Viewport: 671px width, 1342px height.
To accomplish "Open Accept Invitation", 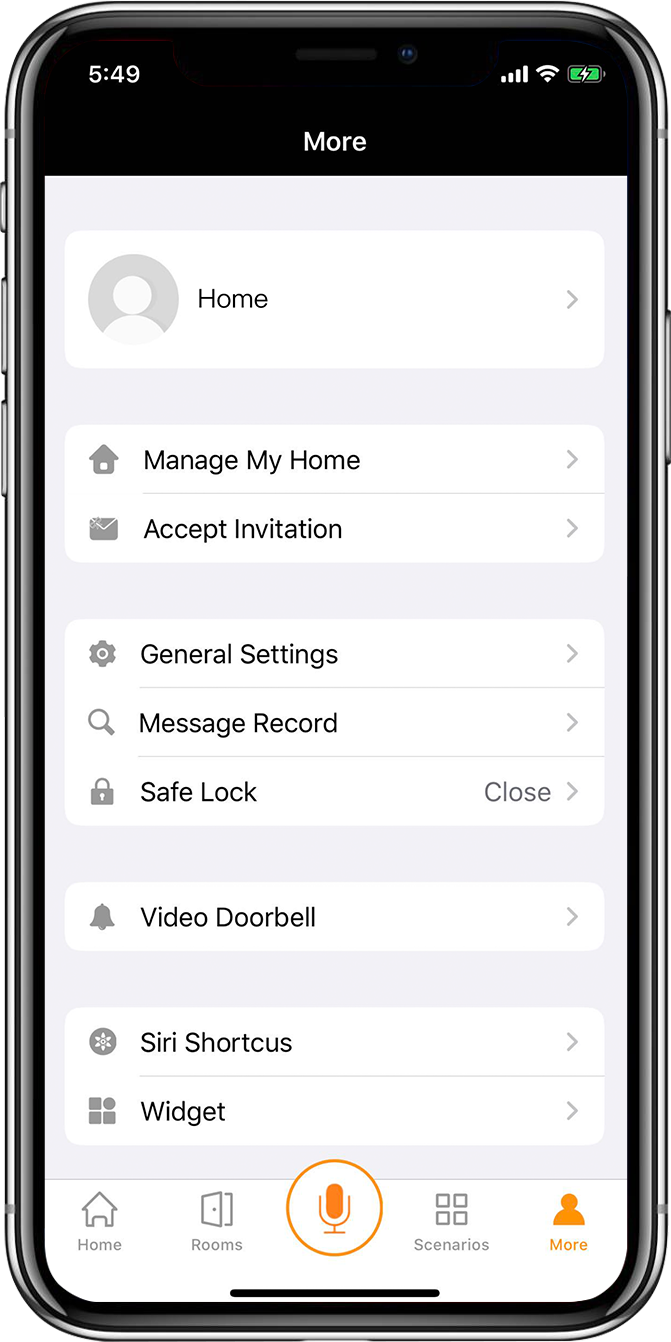I will pyautogui.click(x=334, y=529).
